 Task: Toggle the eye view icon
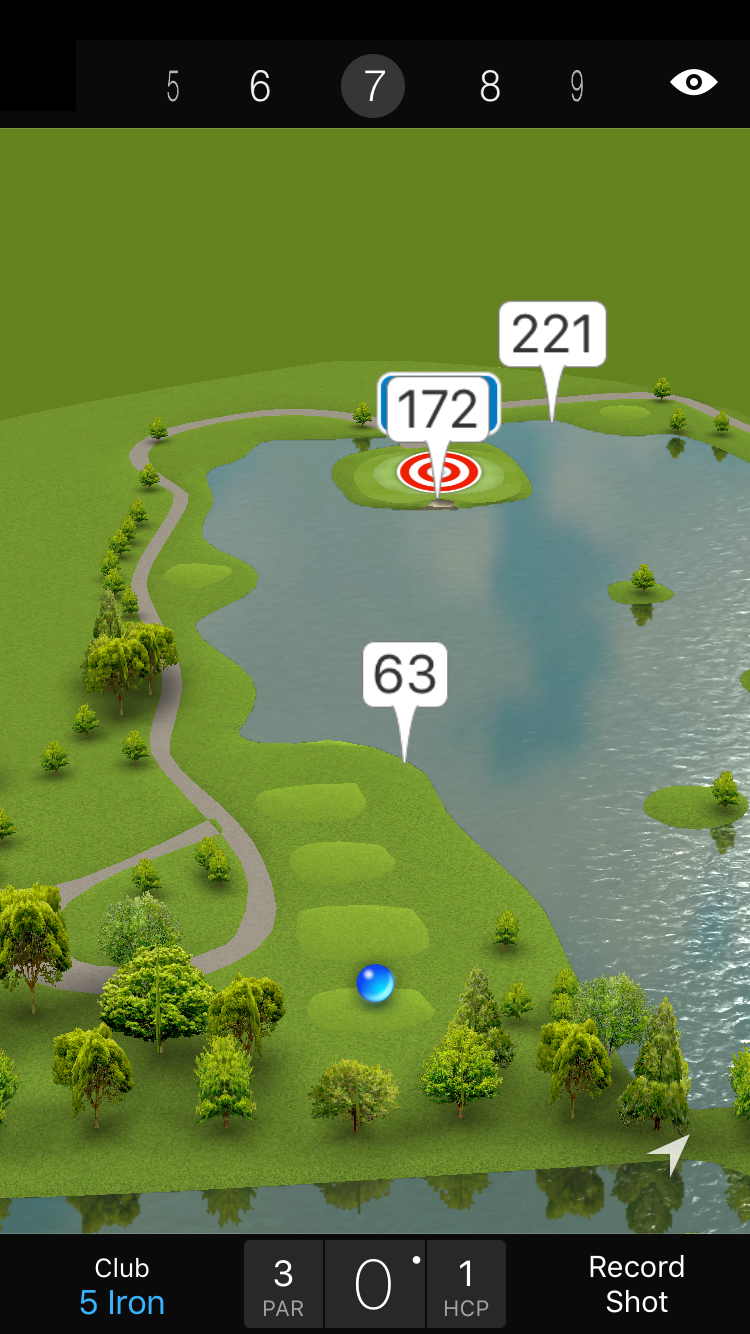pyautogui.click(x=694, y=82)
